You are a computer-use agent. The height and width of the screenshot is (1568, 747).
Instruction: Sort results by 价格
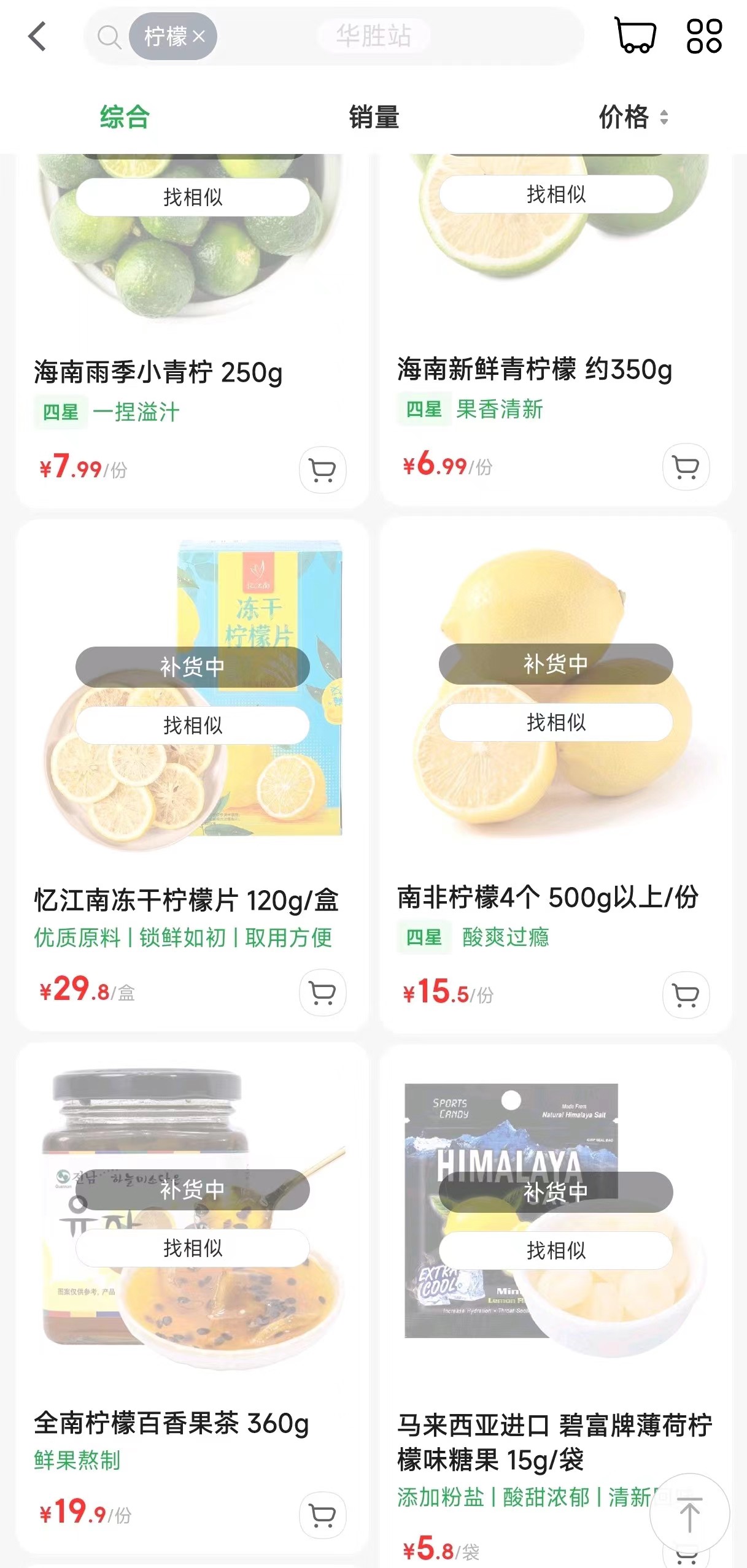(632, 117)
